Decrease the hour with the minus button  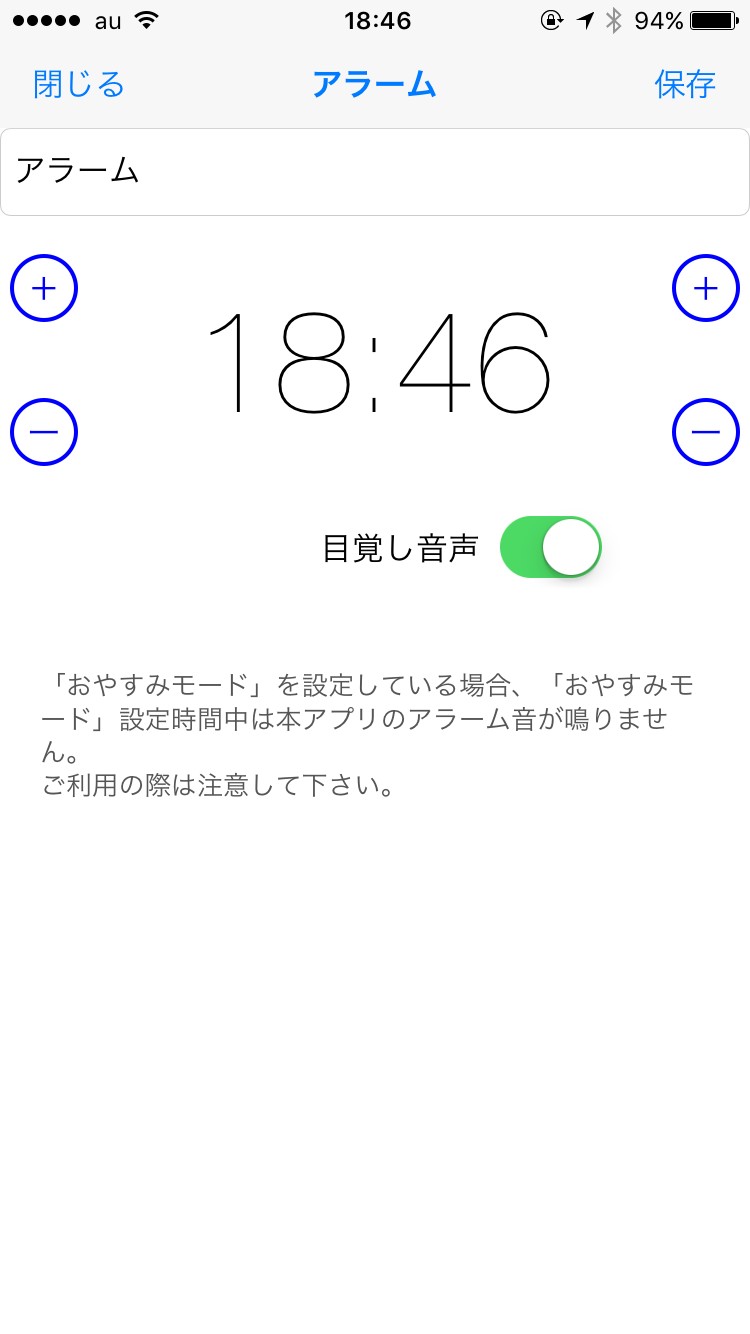click(44, 432)
